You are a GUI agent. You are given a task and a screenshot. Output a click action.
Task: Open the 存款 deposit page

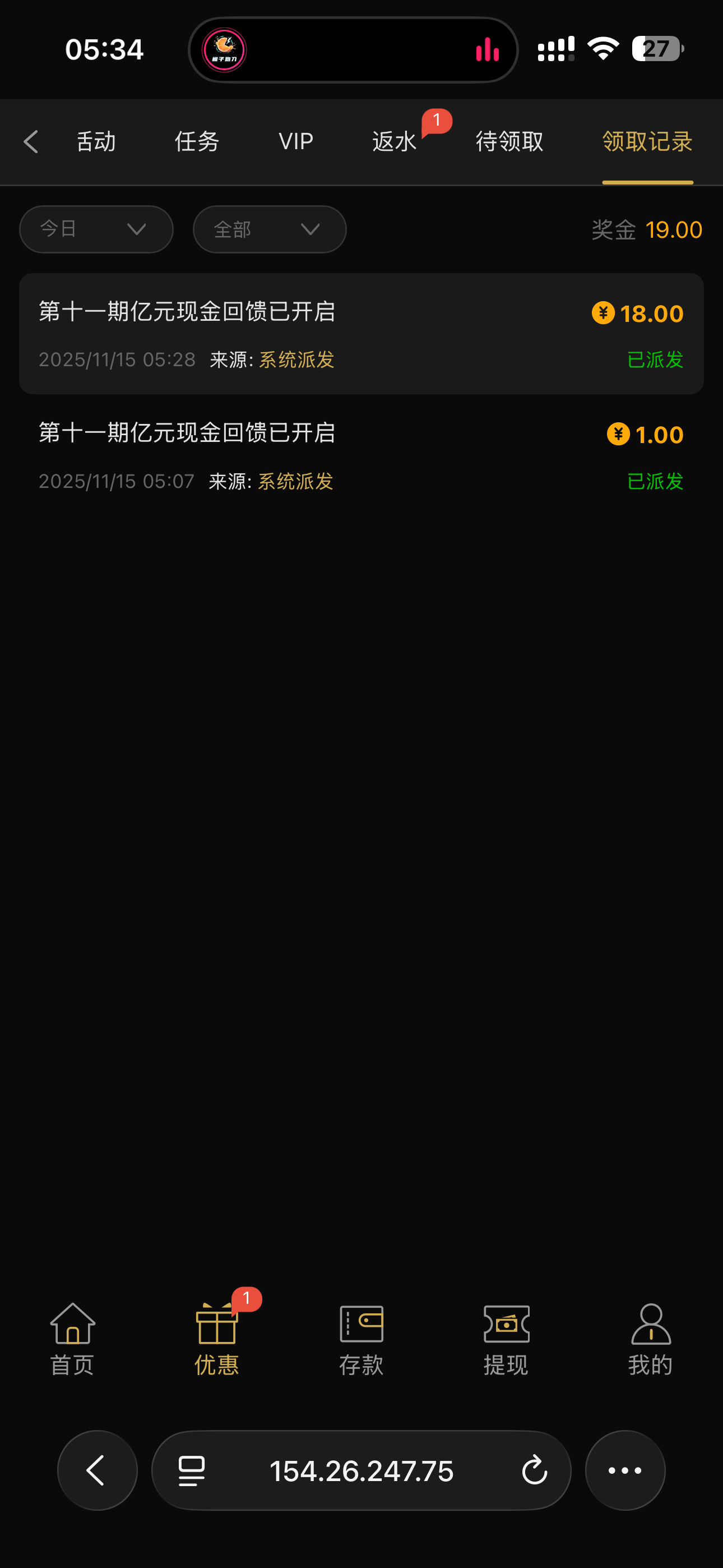pos(361,1339)
